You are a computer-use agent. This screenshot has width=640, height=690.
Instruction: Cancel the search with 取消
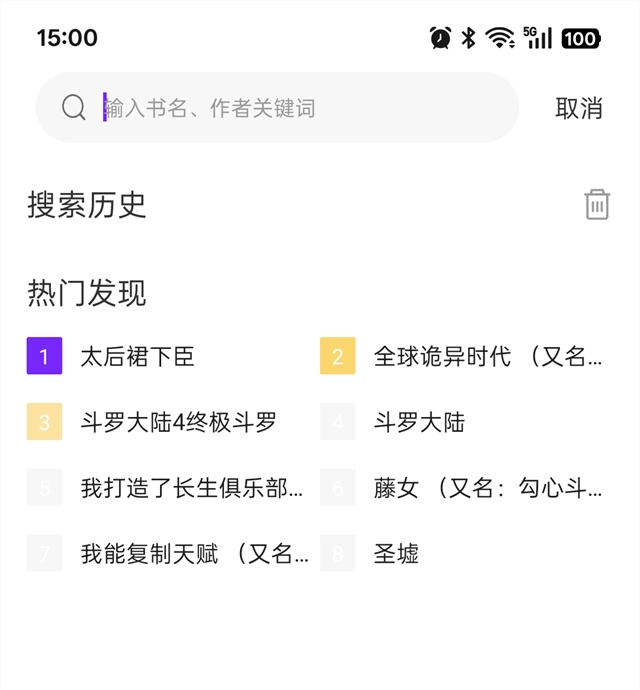579,108
